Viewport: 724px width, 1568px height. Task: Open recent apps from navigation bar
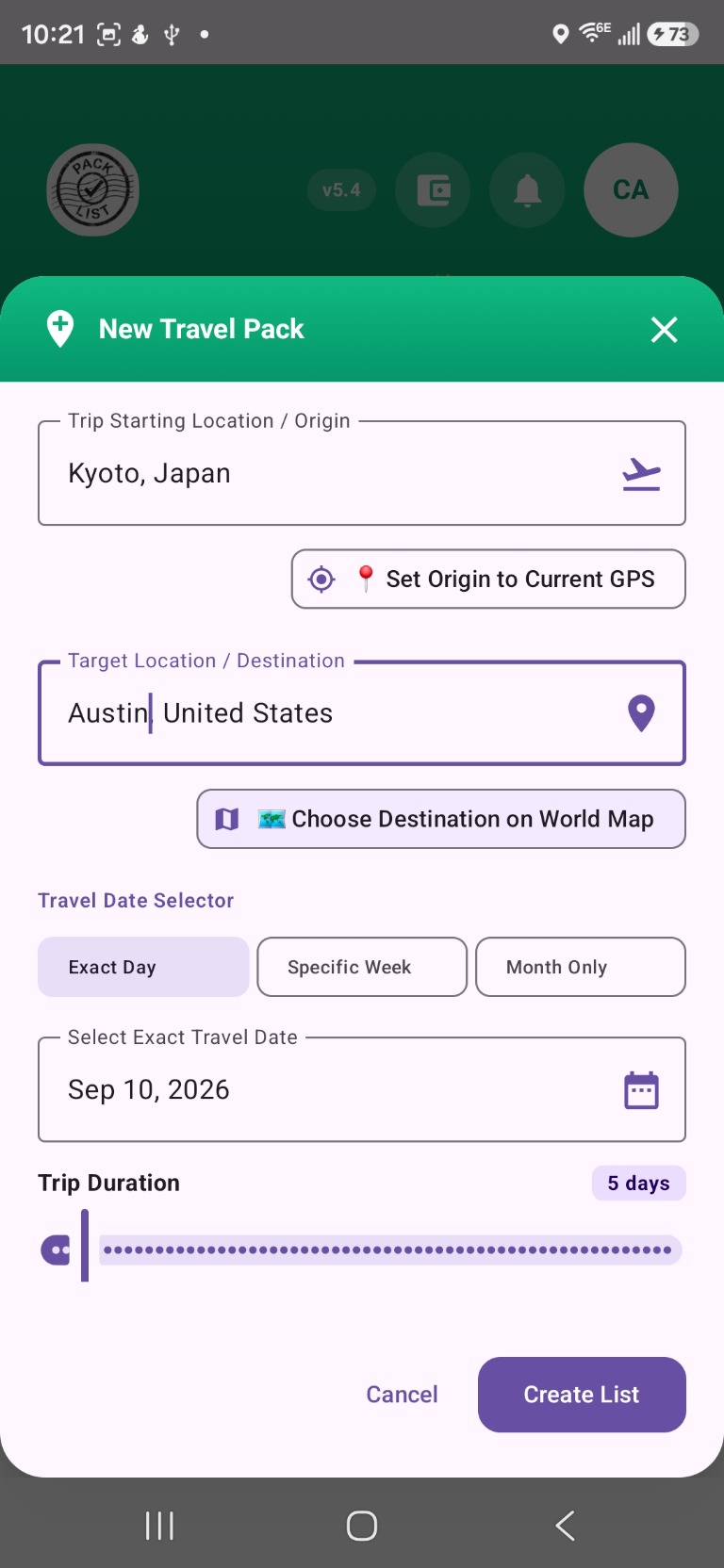point(159,1526)
